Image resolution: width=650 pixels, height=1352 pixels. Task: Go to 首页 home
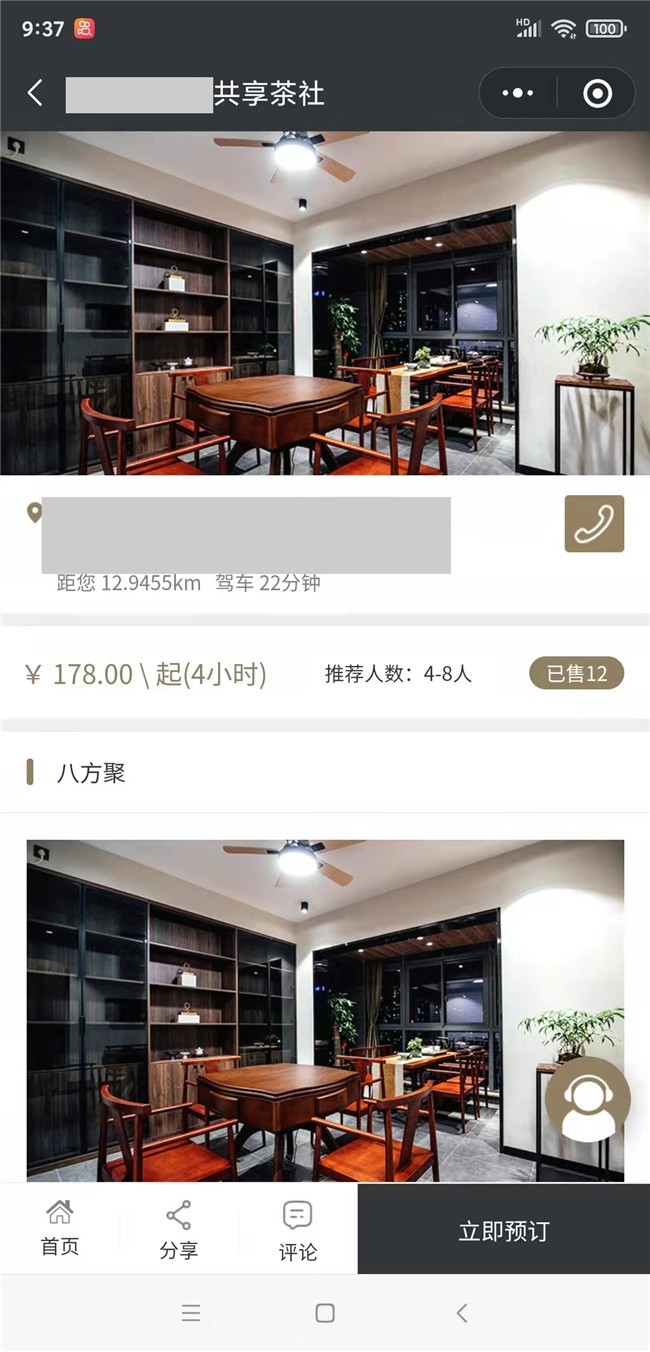[x=59, y=1229]
